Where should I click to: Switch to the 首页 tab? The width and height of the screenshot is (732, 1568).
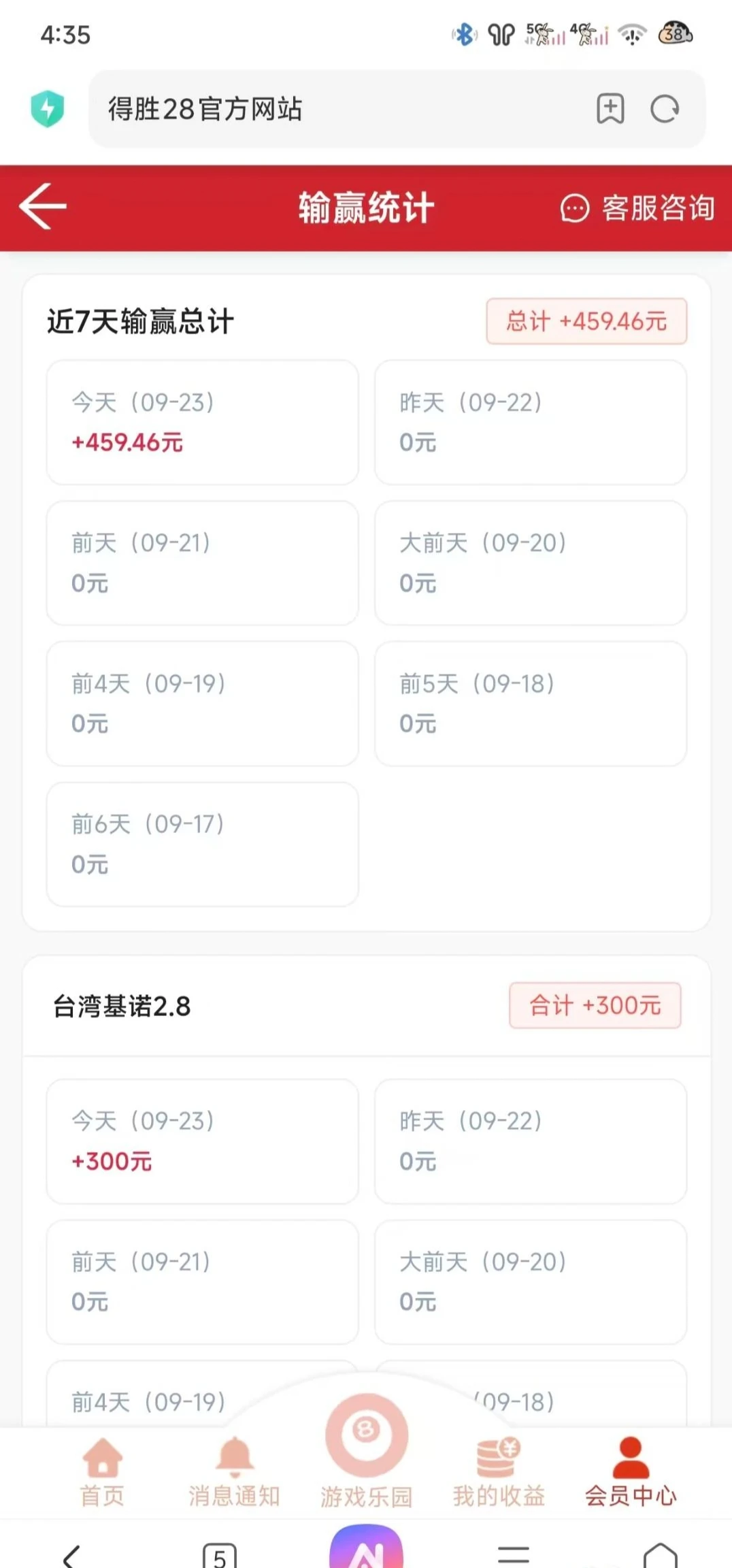pyautogui.click(x=102, y=1472)
